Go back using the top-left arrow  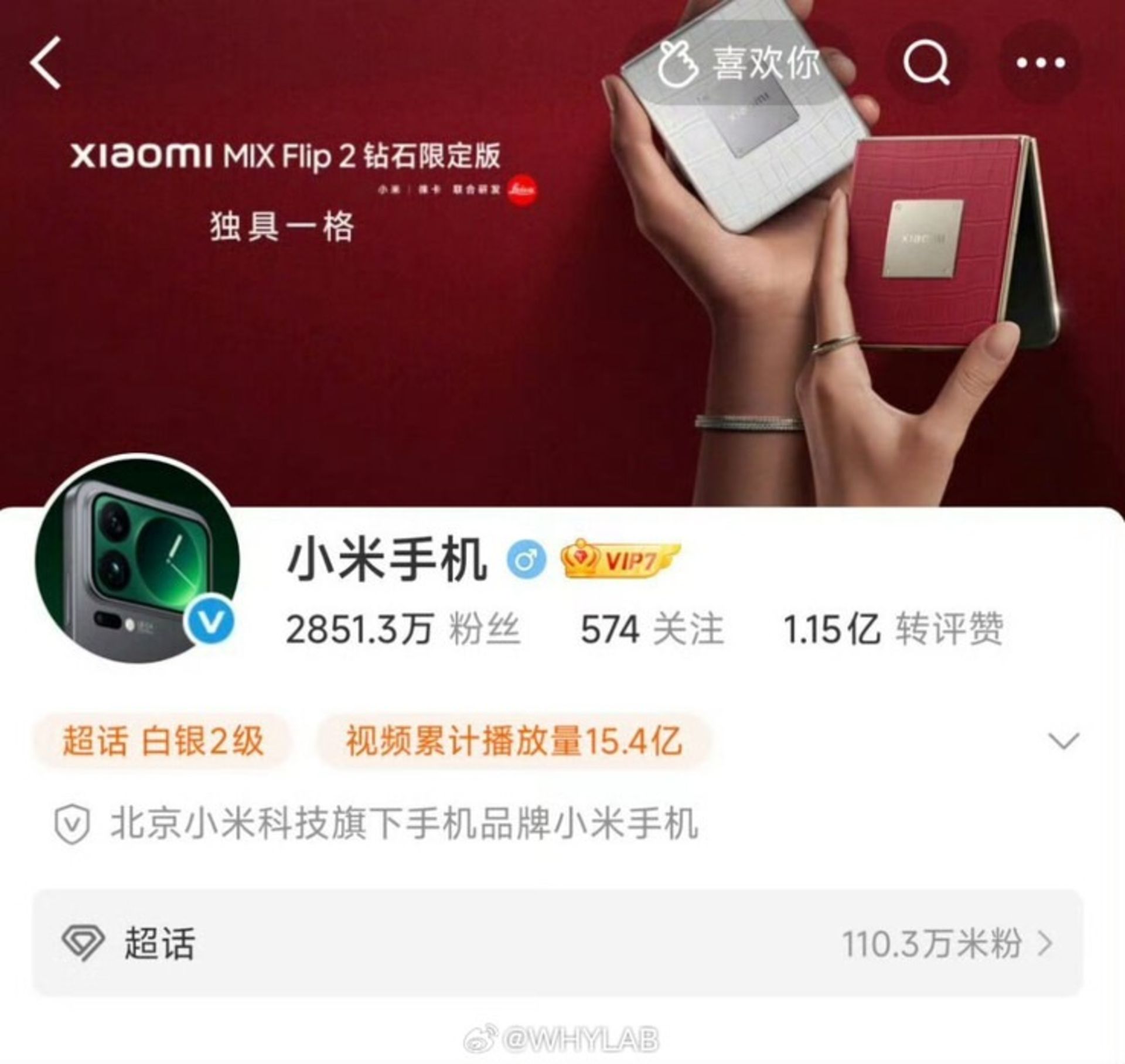pos(46,63)
